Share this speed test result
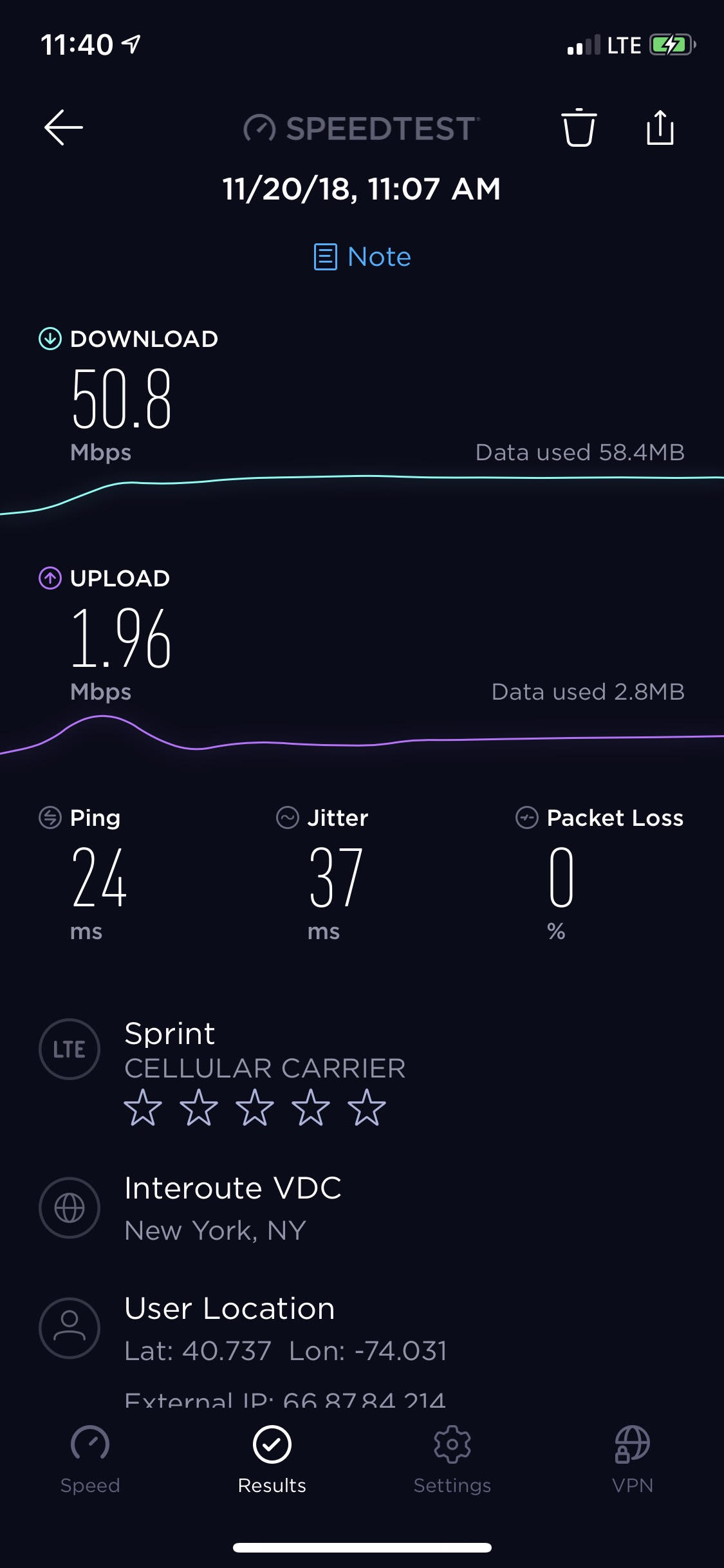This screenshot has width=724, height=1568. pyautogui.click(x=660, y=127)
